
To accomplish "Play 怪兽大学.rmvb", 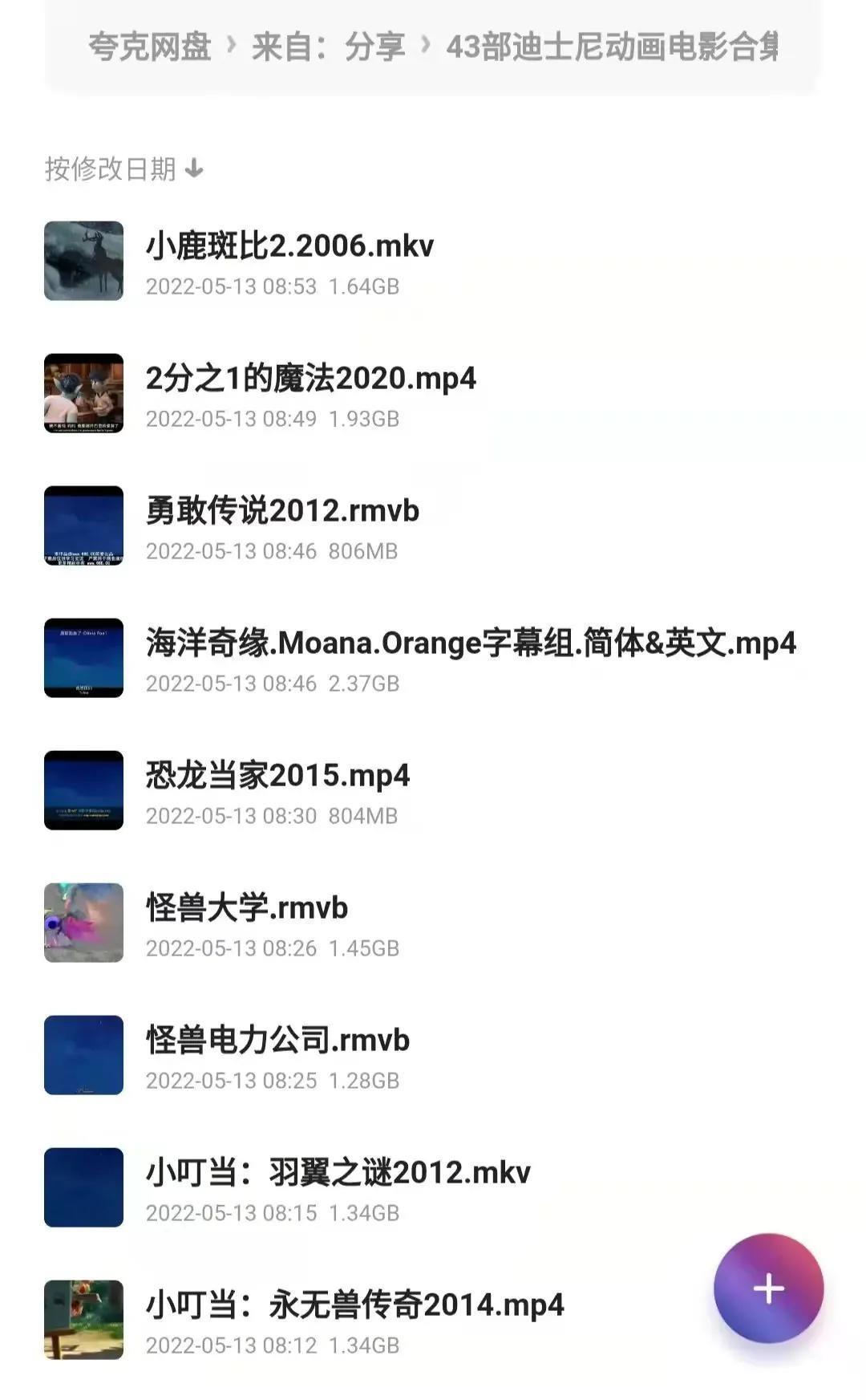I will [x=247, y=908].
